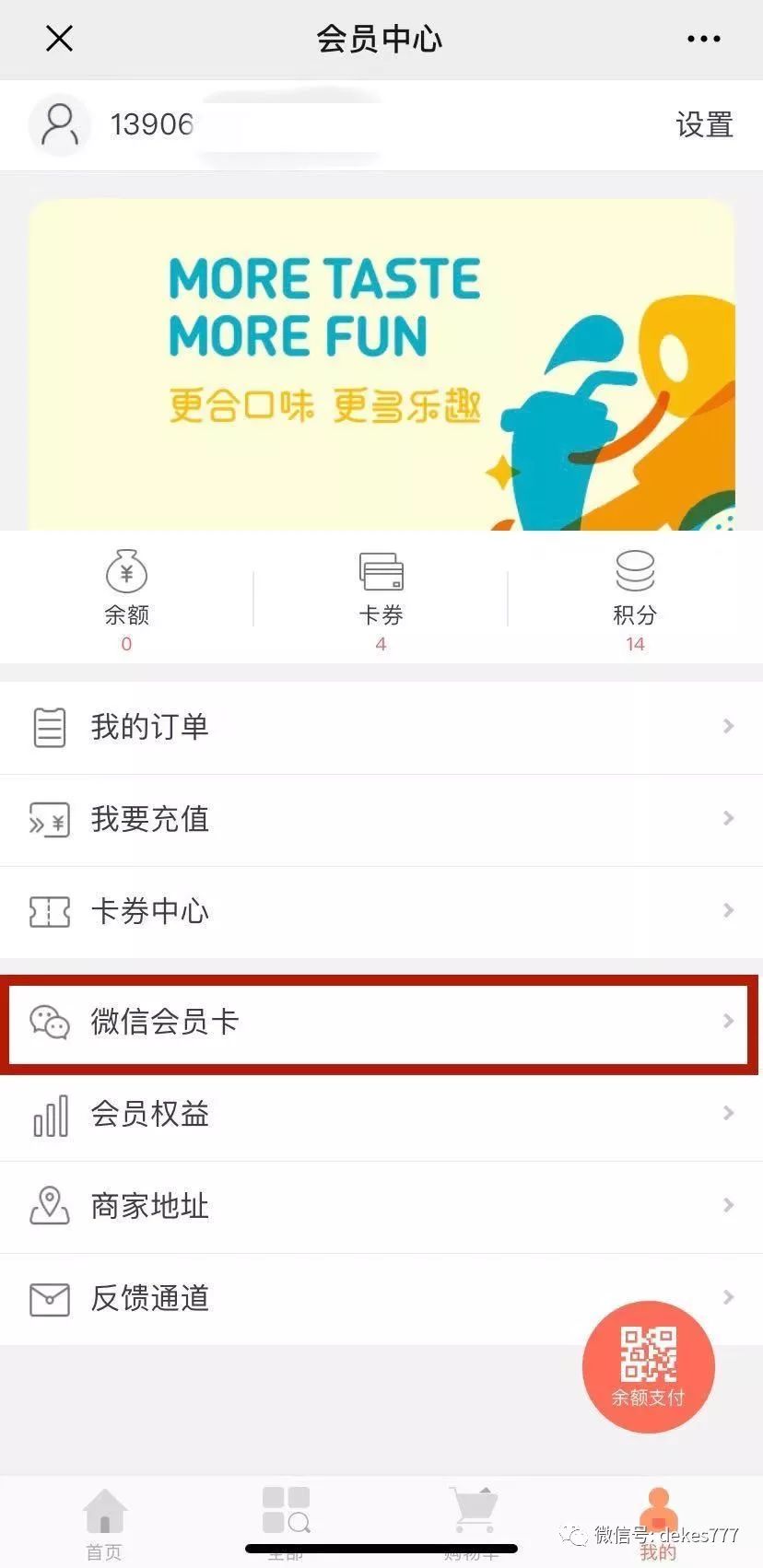This screenshot has height=1568, width=763.
Task: Open 反馈通道
Action: click(x=381, y=1298)
